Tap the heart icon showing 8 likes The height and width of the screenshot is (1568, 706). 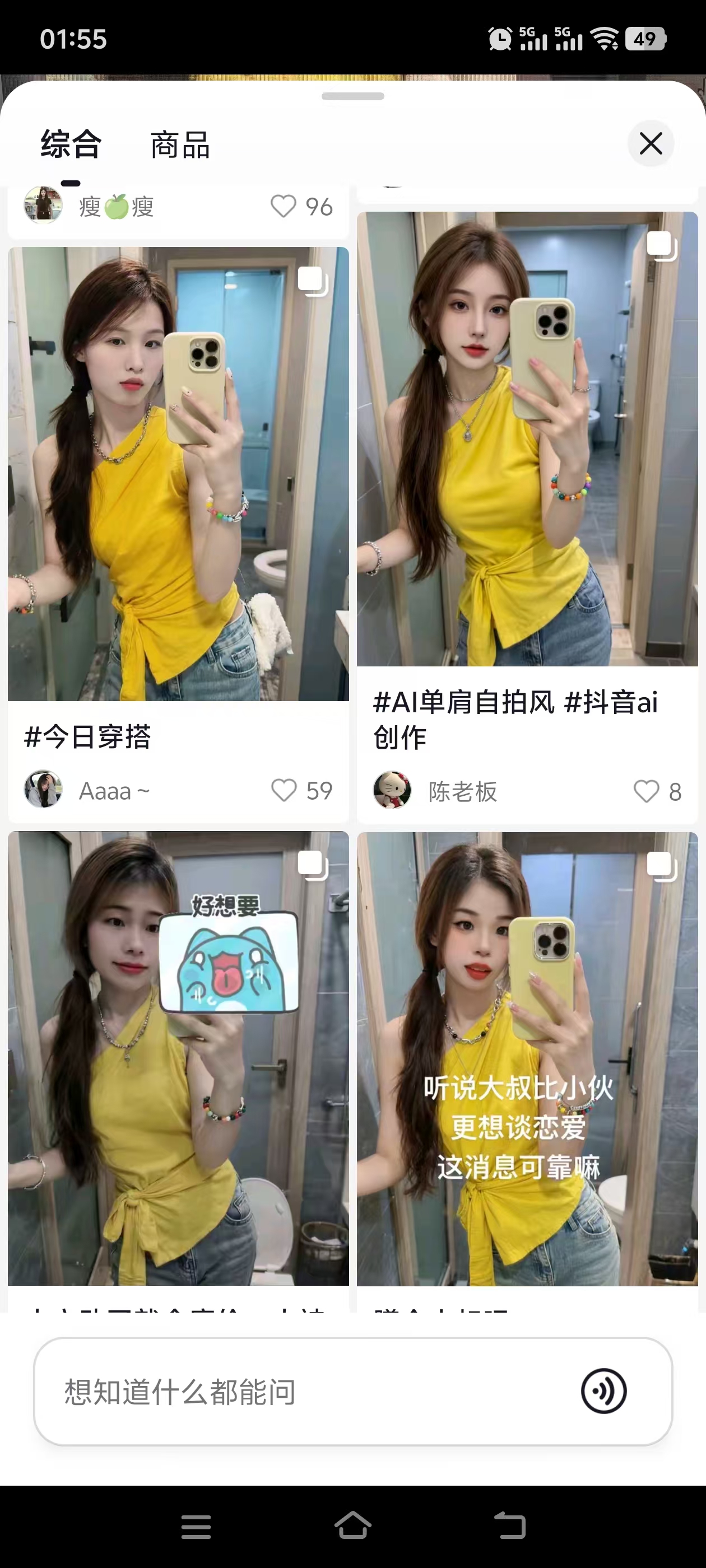(645, 792)
